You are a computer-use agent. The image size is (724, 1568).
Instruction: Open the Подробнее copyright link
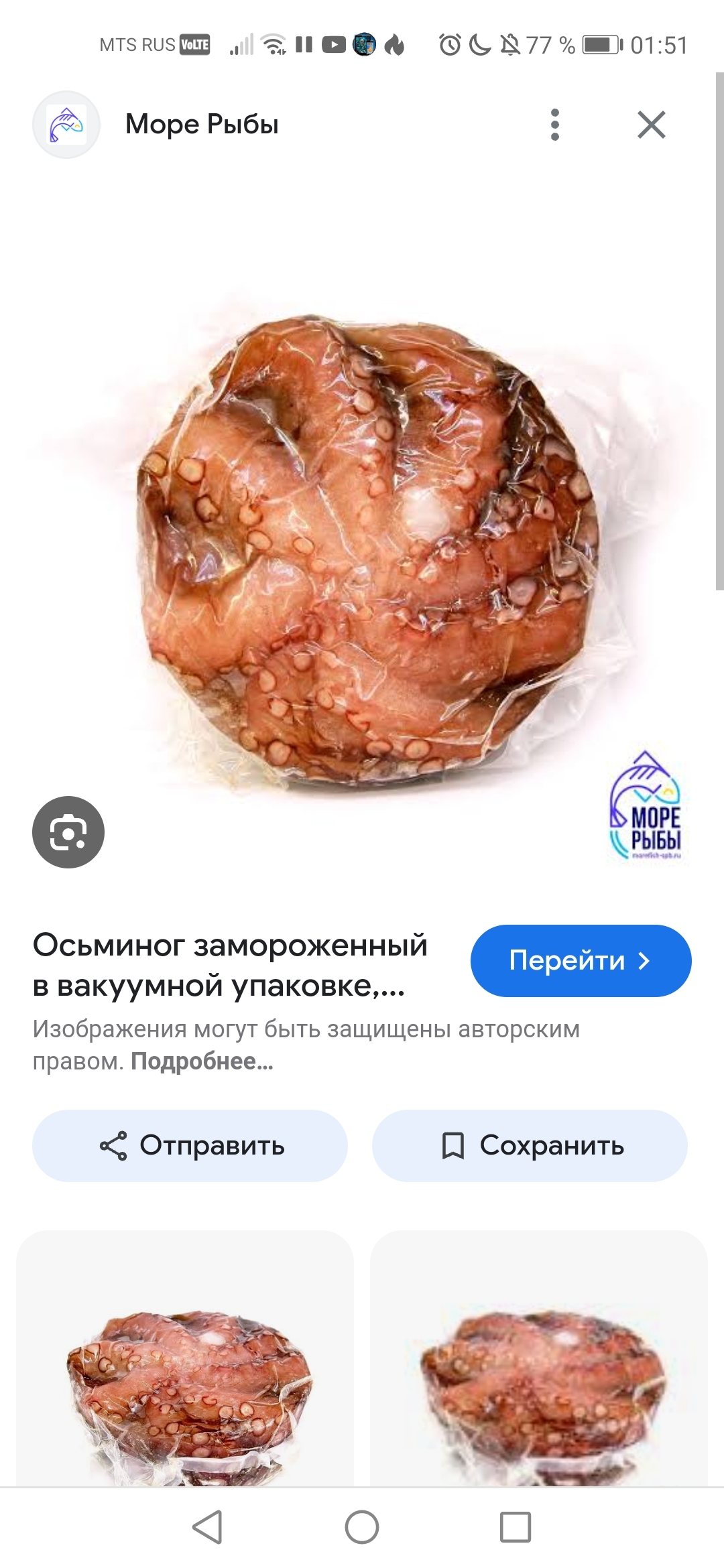point(202,1061)
